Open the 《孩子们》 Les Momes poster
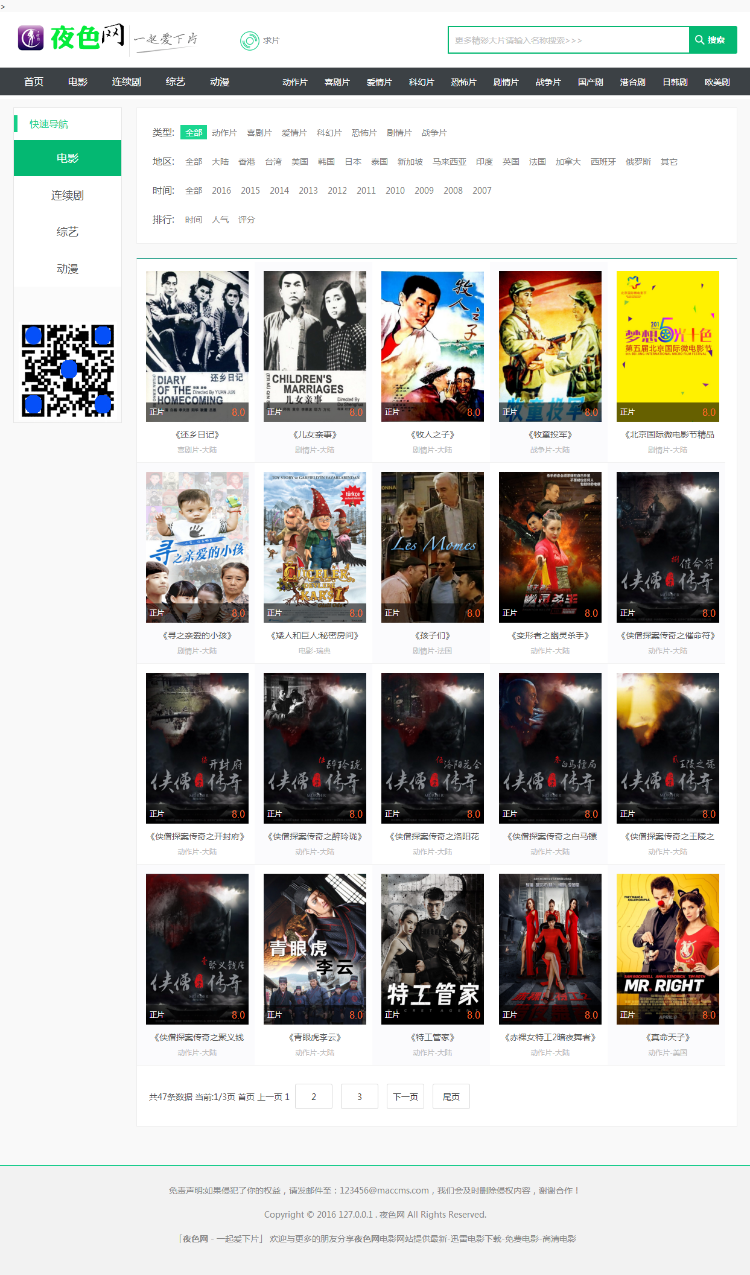Image resolution: width=750 pixels, height=1275 pixels. pyautogui.click(x=432, y=547)
